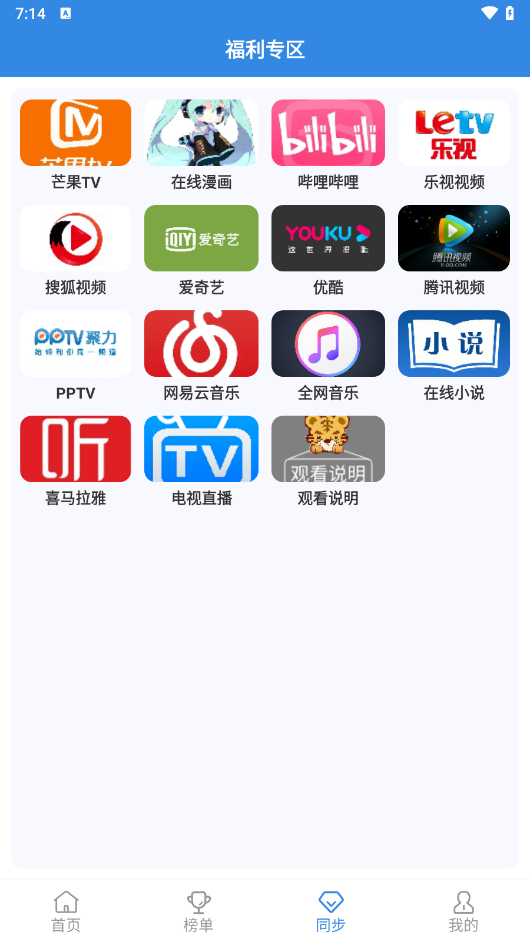Screen dimensions: 530x942
Task: Open 电视直播 live TV
Action: pos(201,461)
